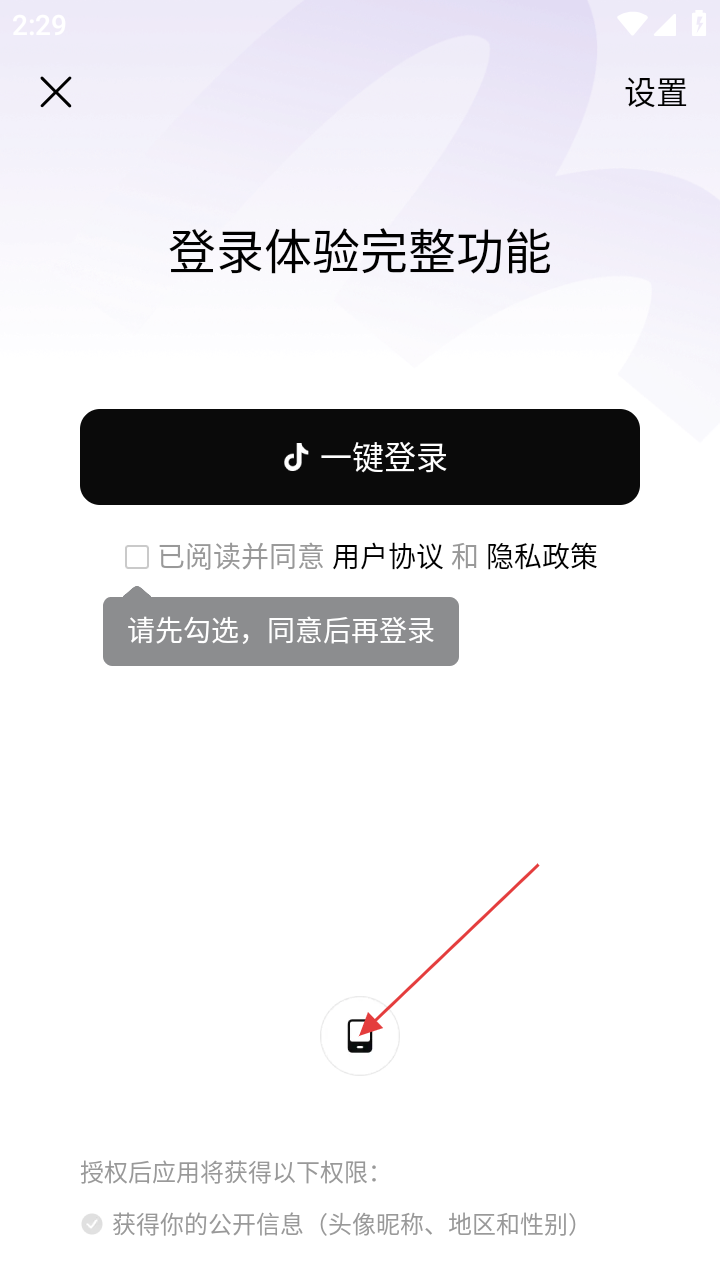Check the 已阅读并同意 agreement checkbox
Viewport: 720px width, 1280px height.
click(137, 557)
